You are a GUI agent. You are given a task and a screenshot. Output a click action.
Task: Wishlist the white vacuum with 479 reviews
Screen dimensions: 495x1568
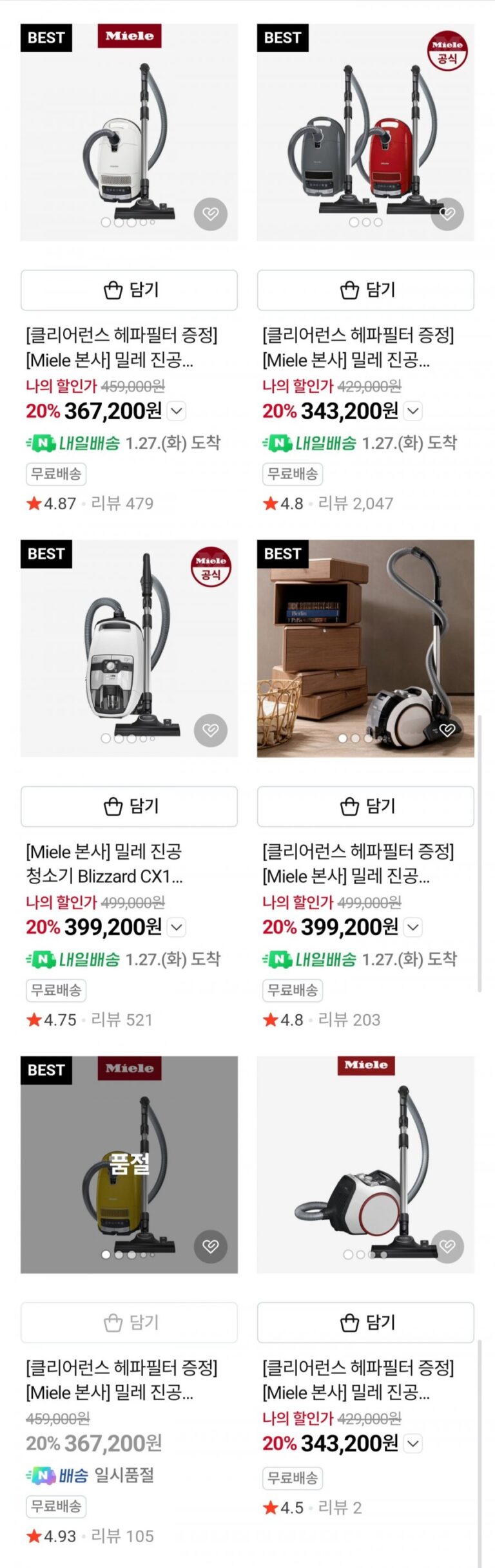[211, 214]
